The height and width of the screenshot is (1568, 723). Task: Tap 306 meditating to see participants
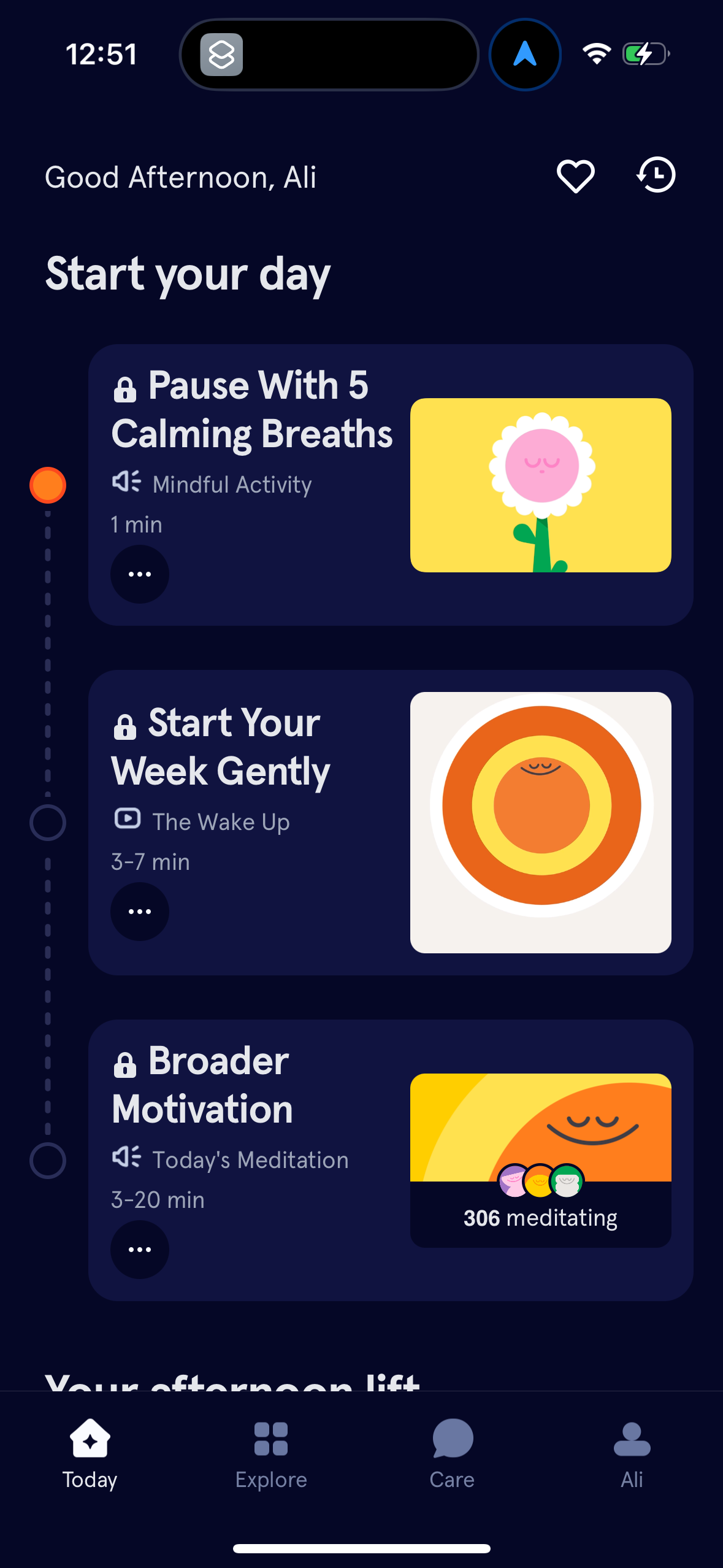point(540,1217)
